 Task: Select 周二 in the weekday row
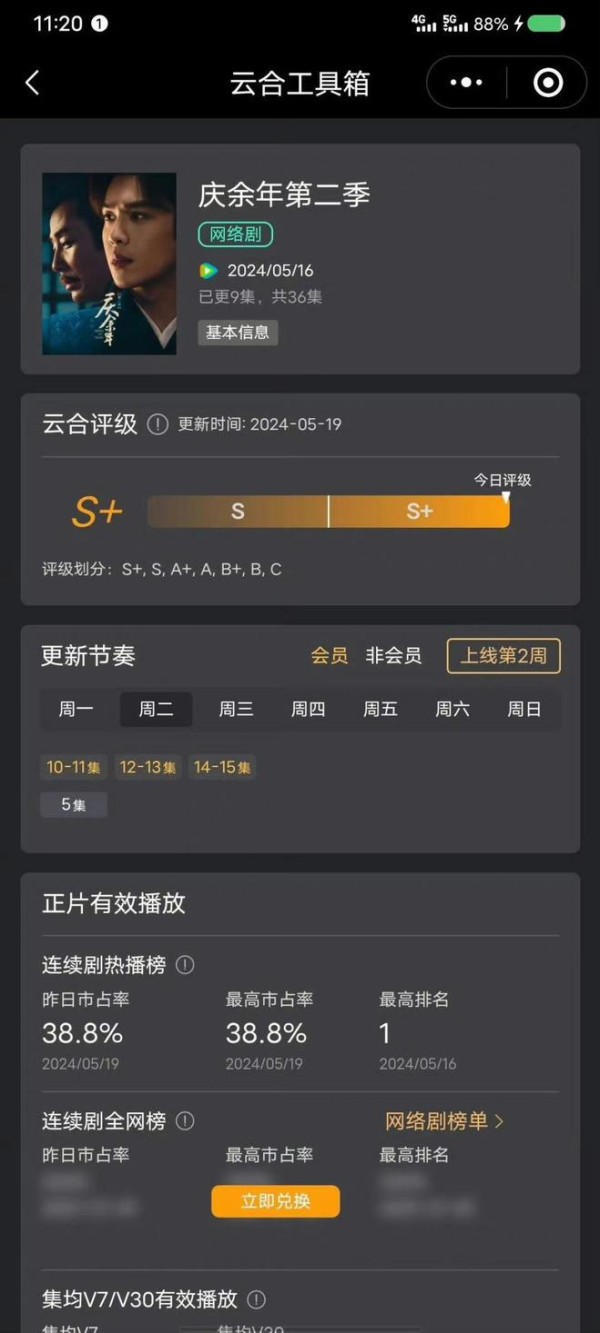[x=156, y=709]
